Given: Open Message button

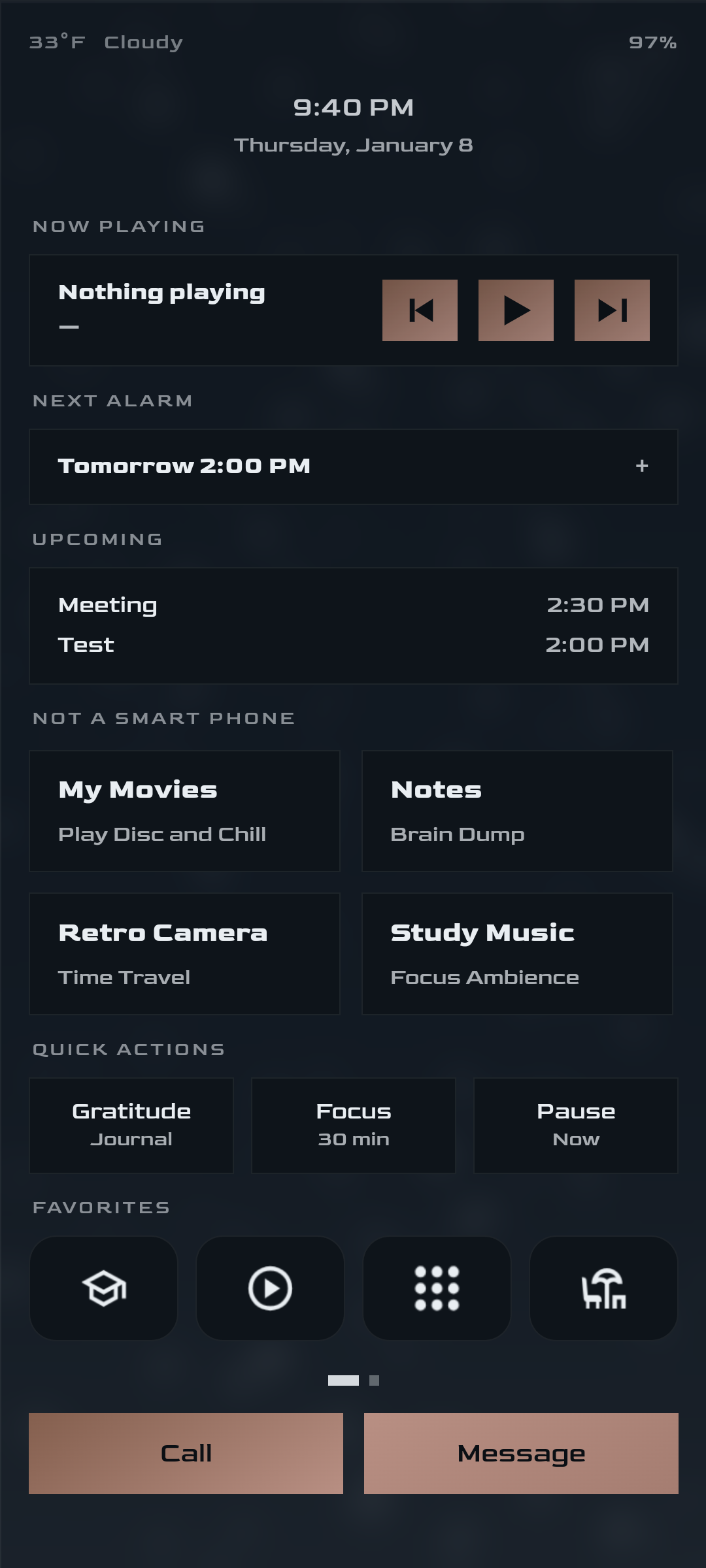Looking at the screenshot, I should point(521,1454).
